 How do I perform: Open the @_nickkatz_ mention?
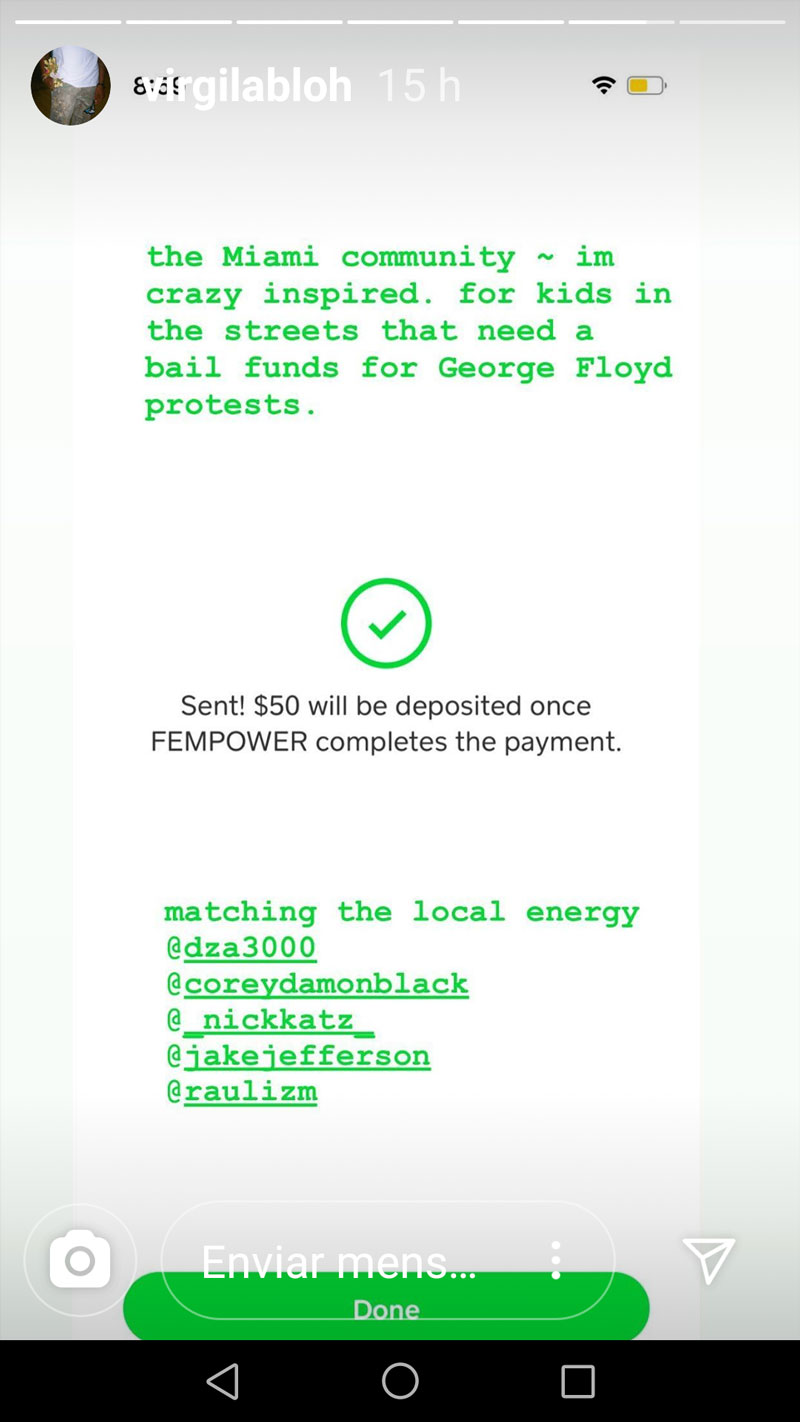[x=270, y=1019]
